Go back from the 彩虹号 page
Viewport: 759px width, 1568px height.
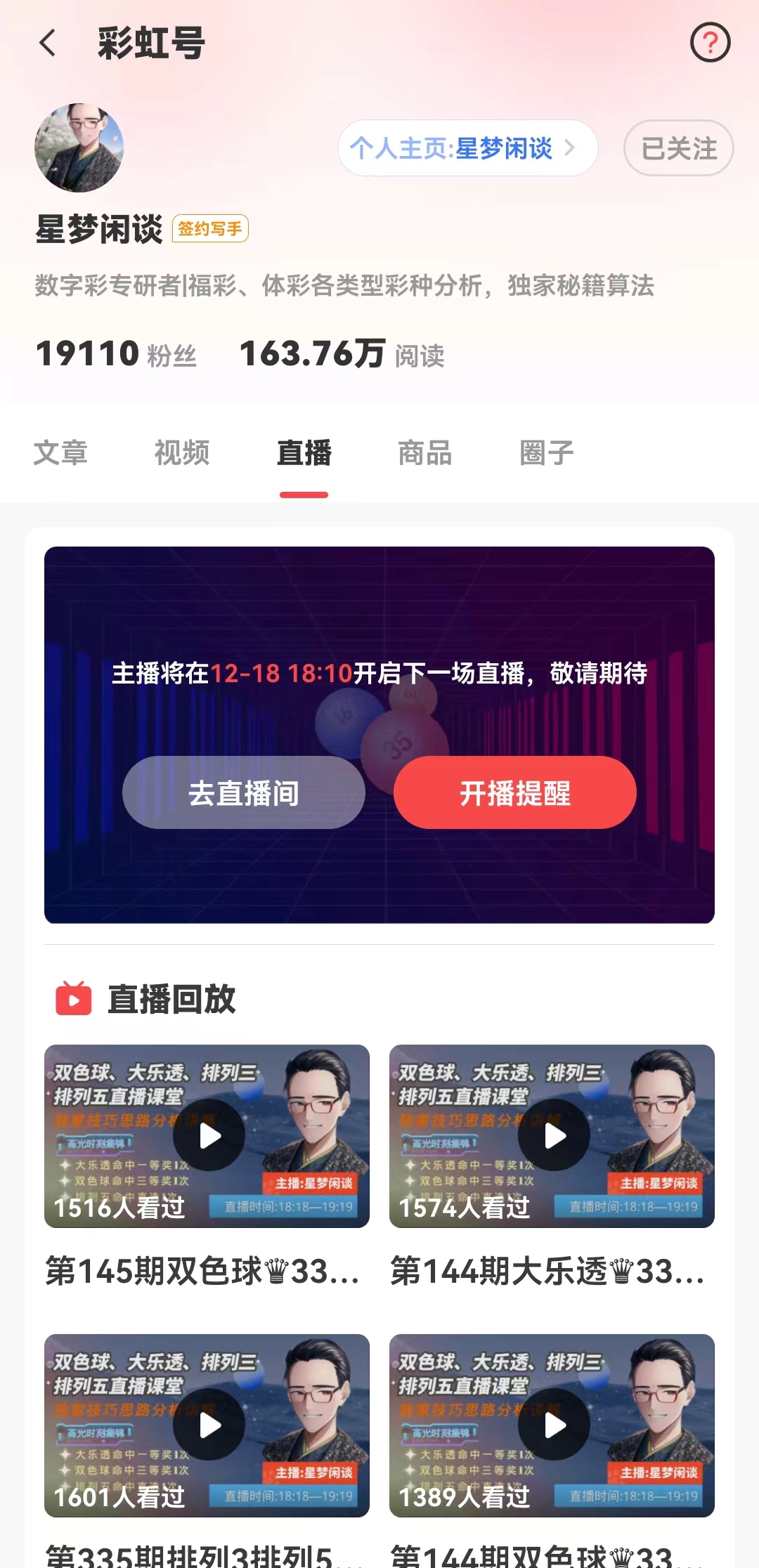48,44
